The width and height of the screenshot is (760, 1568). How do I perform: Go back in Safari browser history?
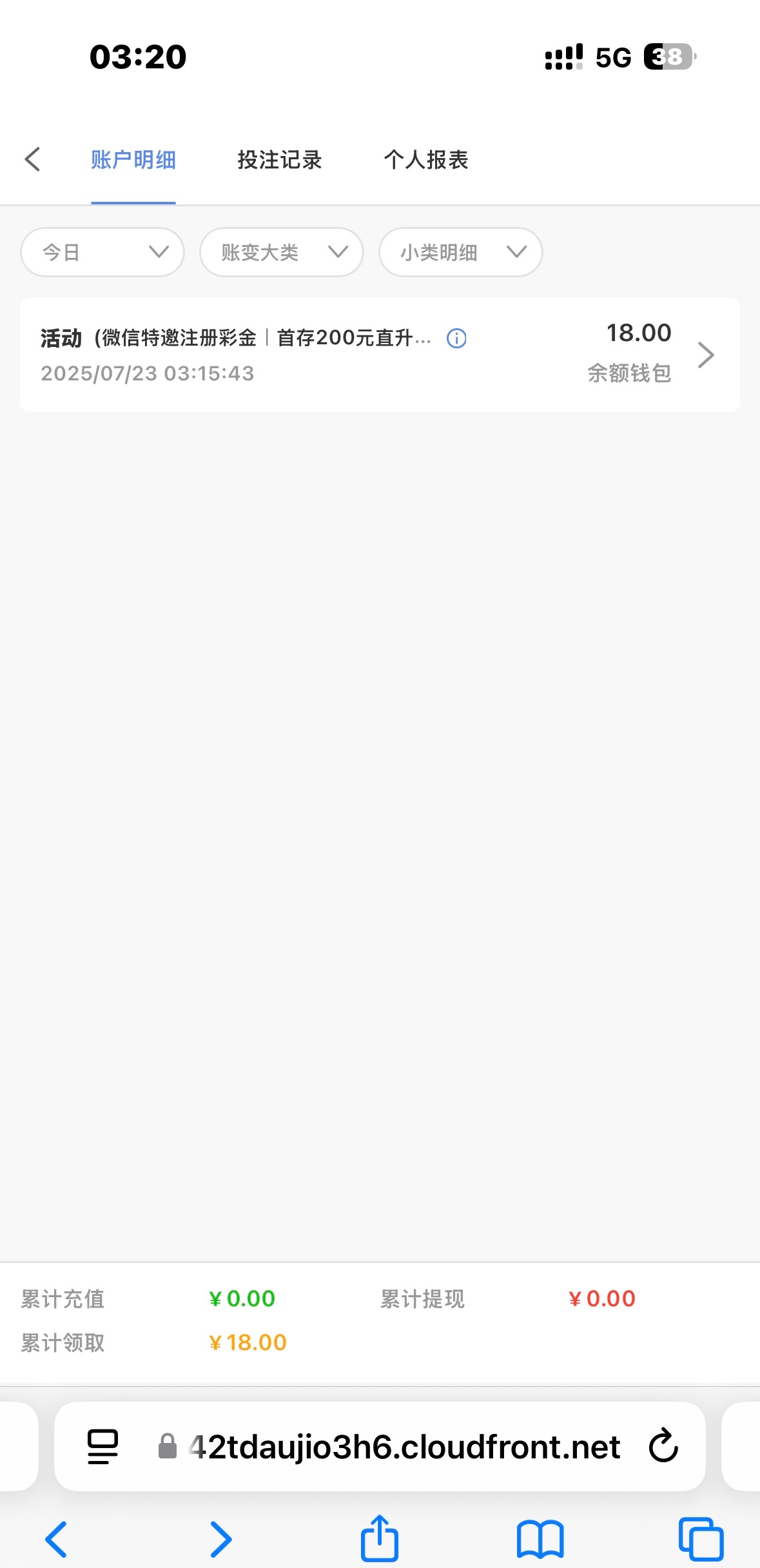[x=56, y=1539]
